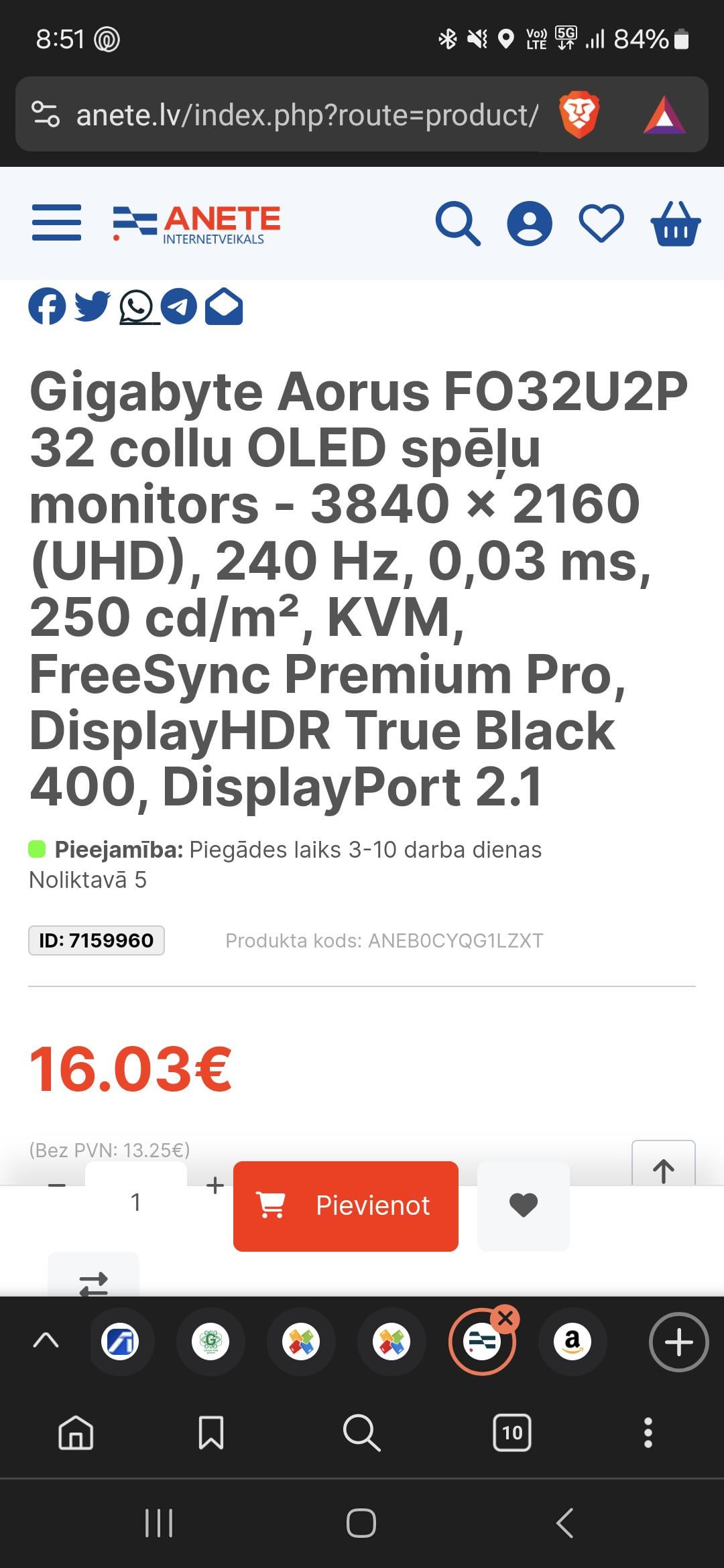The image size is (724, 1568).
Task: Close the current Anete tab
Action: pyautogui.click(x=505, y=1318)
